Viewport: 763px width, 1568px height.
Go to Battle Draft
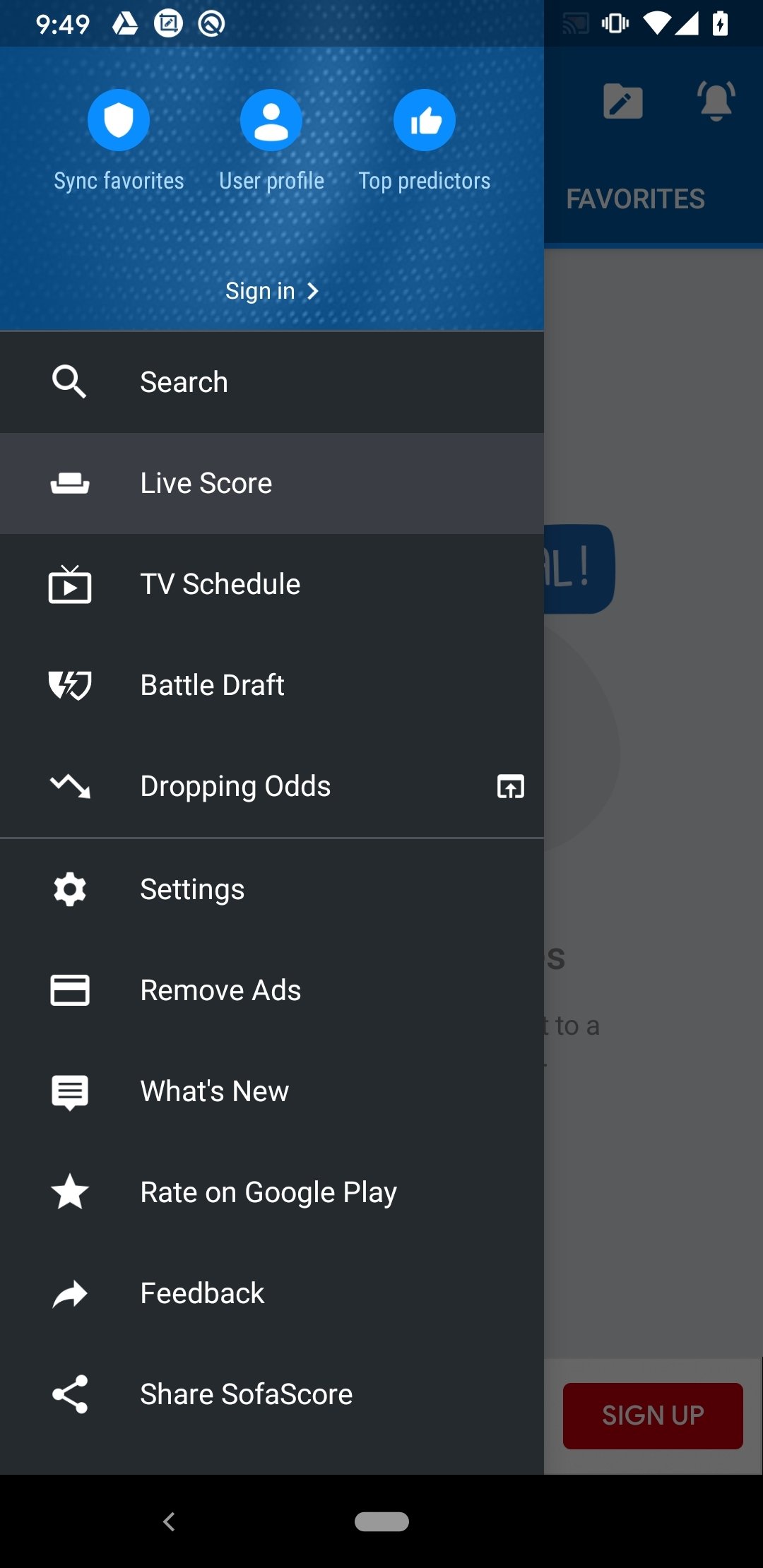click(272, 685)
